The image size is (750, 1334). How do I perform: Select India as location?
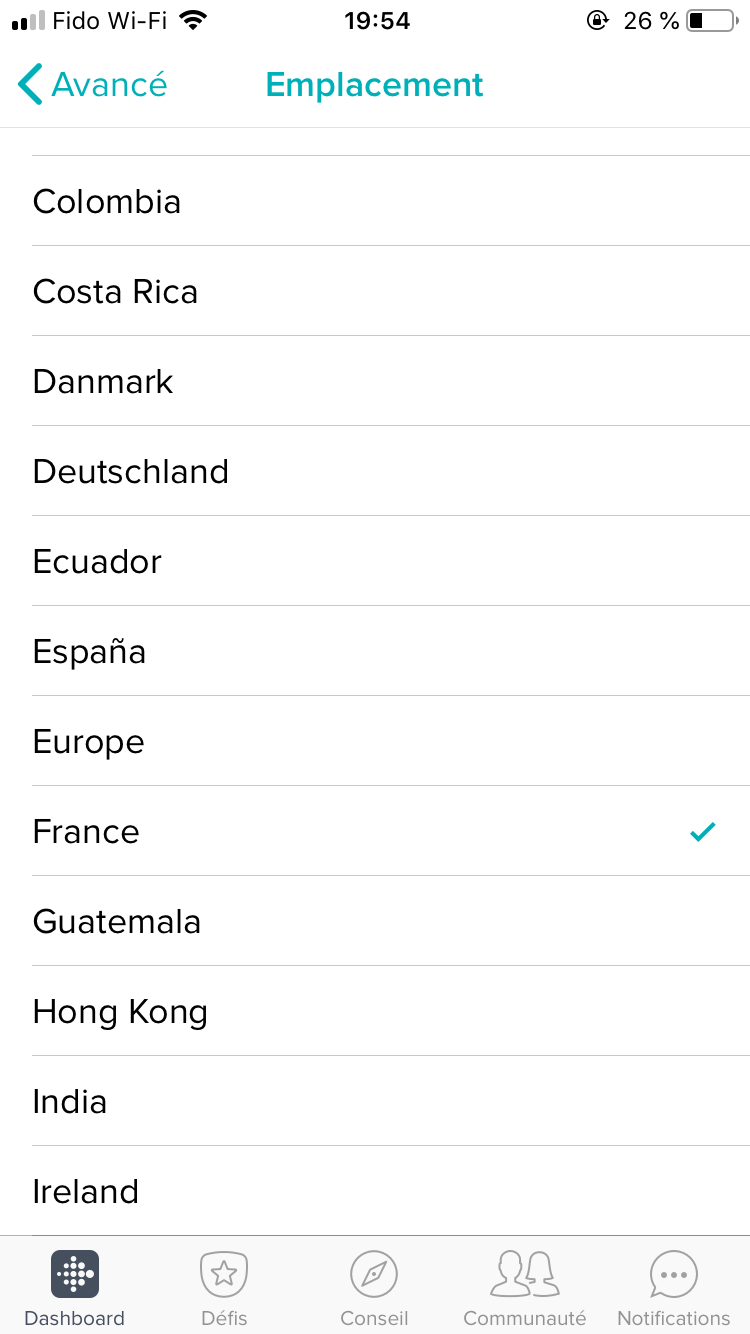[x=375, y=1101]
